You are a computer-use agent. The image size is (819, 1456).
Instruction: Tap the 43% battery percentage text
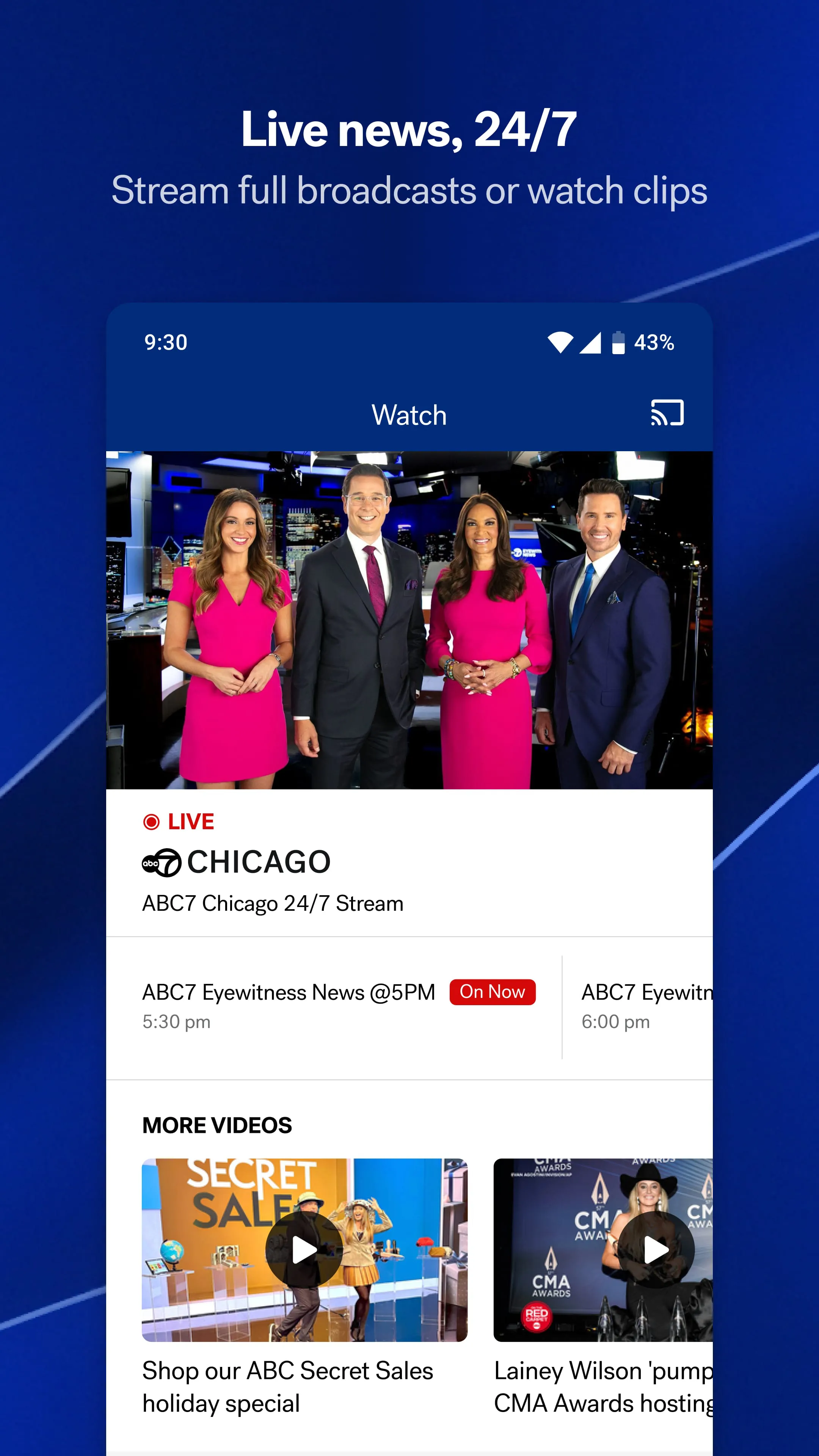(x=654, y=342)
